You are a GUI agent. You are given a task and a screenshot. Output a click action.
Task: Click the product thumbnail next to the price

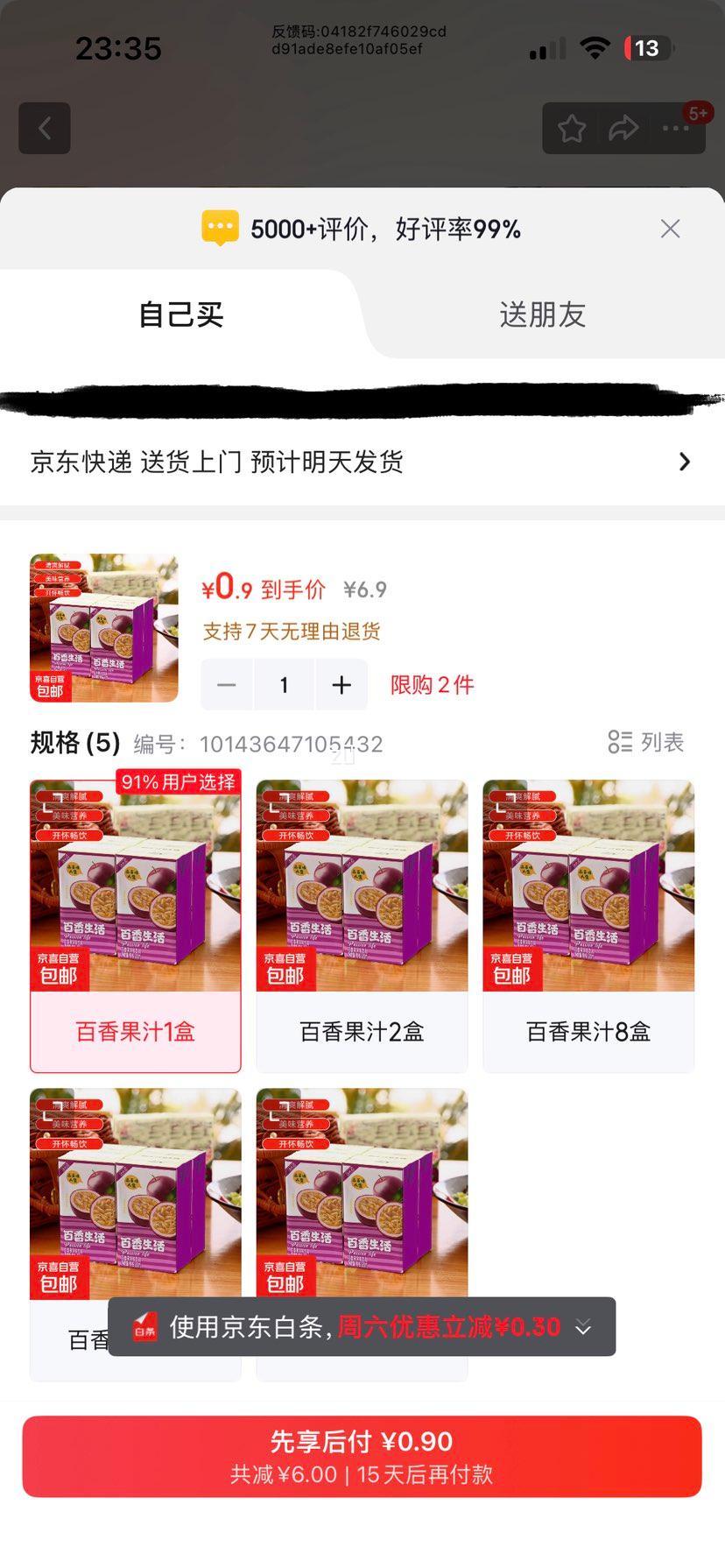coord(102,627)
